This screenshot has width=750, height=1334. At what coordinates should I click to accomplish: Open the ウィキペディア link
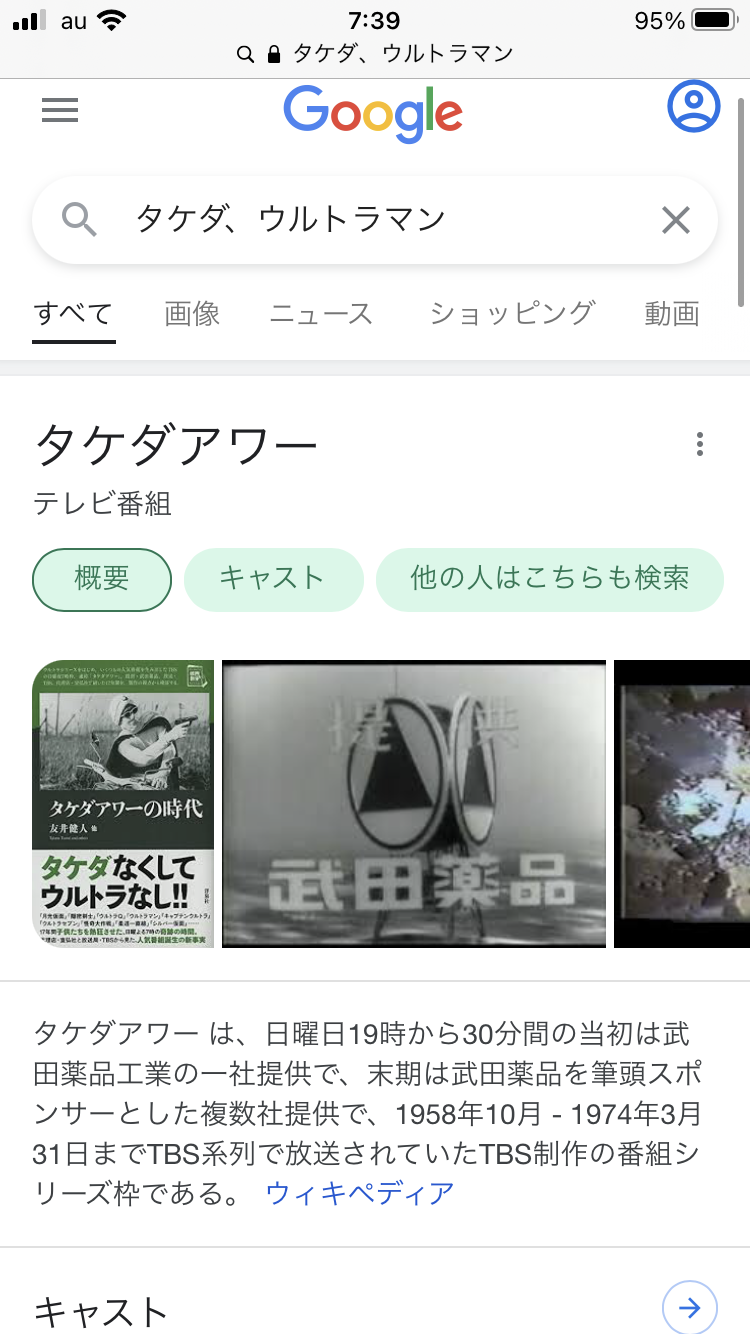click(x=360, y=1193)
